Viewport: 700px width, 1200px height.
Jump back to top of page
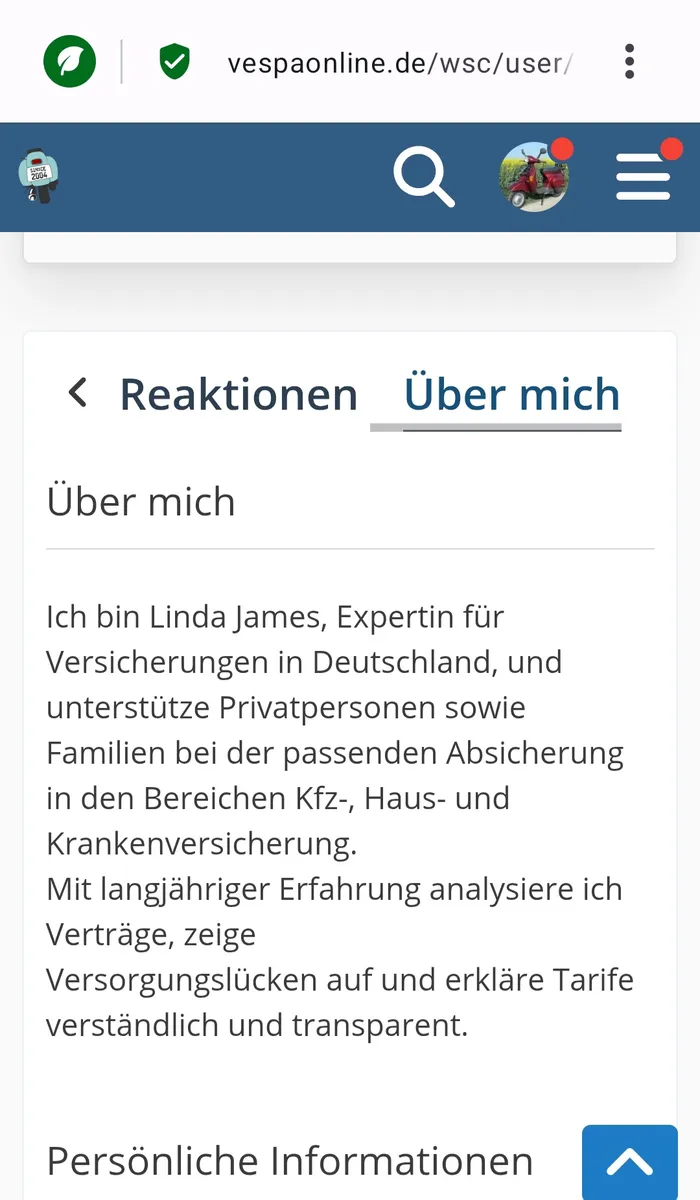[x=630, y=1160]
